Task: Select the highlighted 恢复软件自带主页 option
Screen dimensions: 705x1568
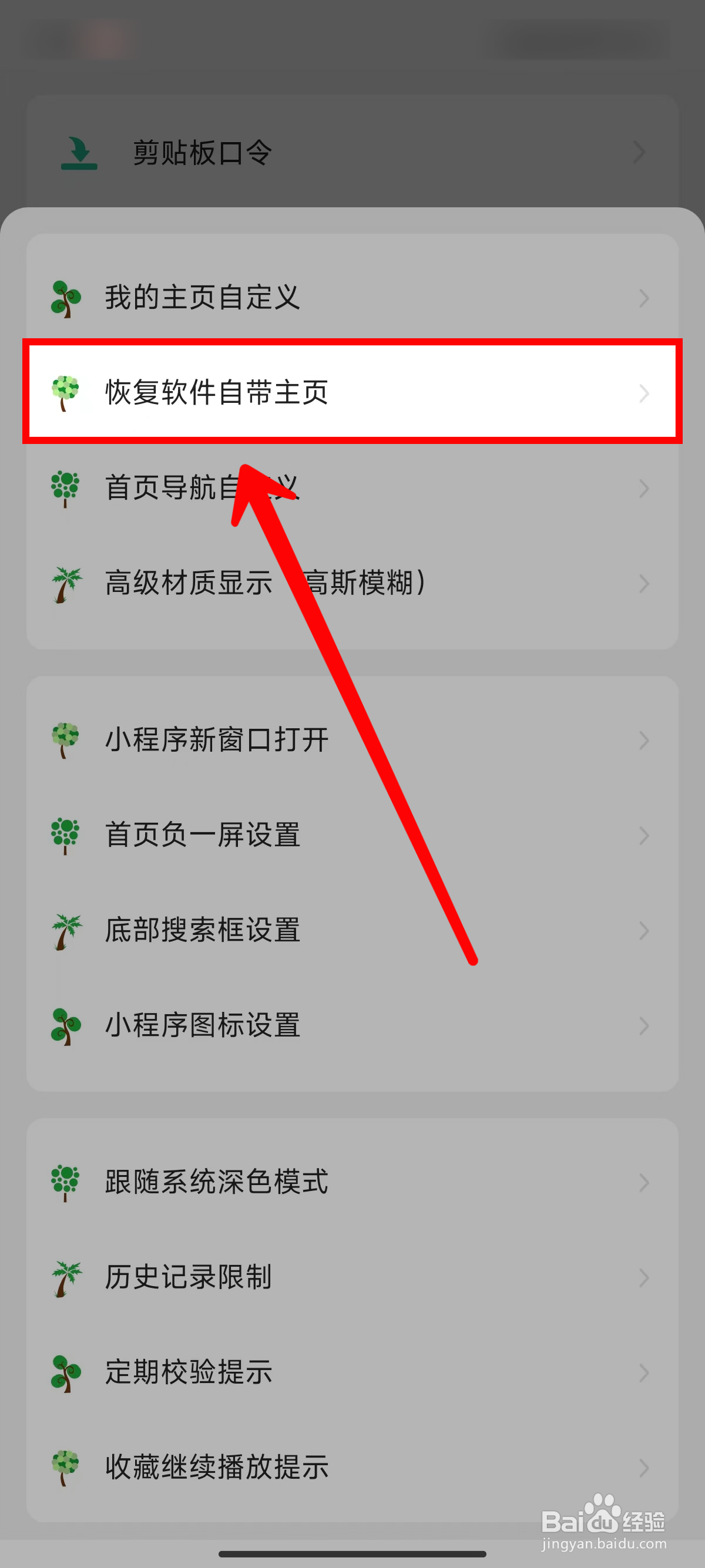Action: [x=304, y=393]
